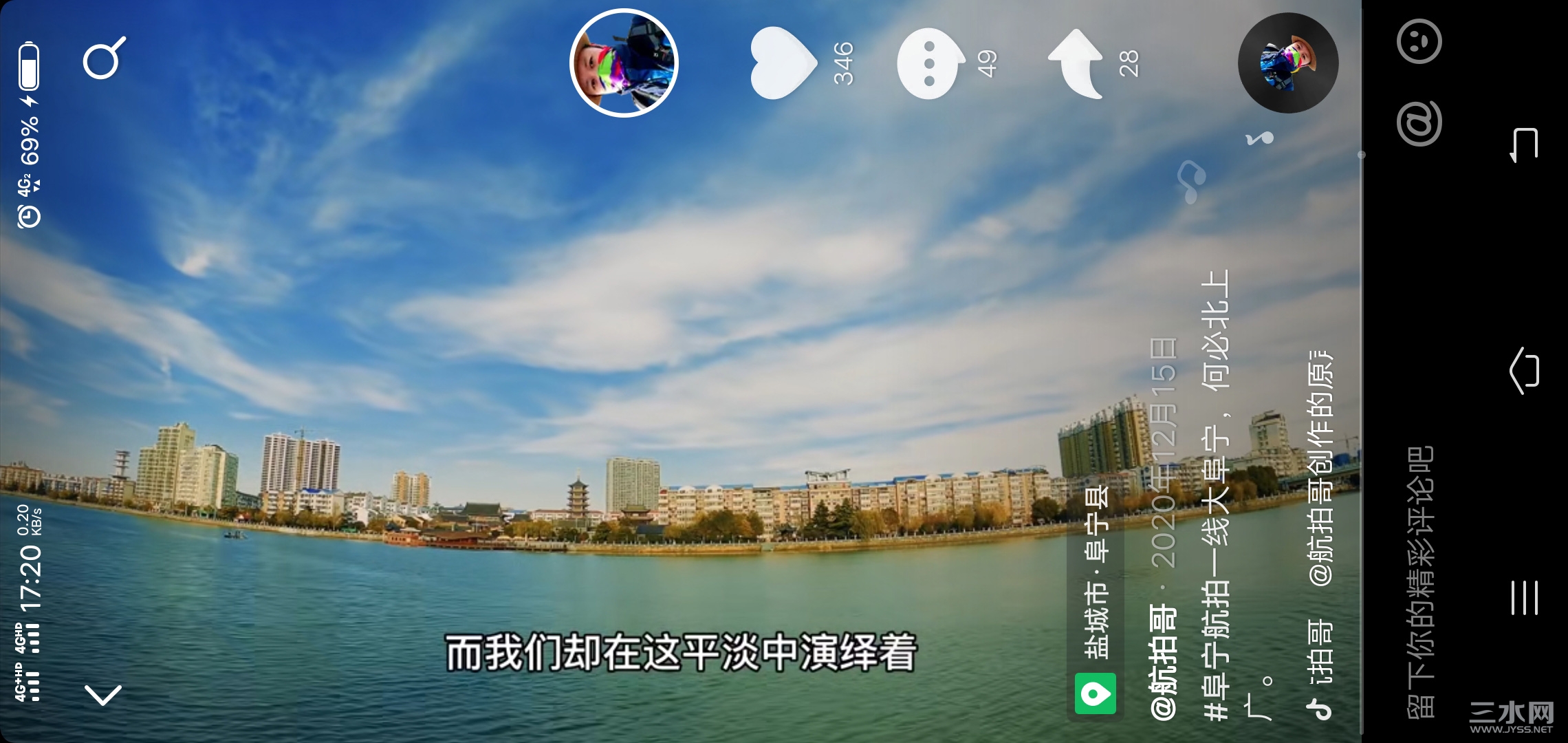Open the emoji picker for comment
The height and width of the screenshot is (743, 1568).
[1419, 41]
